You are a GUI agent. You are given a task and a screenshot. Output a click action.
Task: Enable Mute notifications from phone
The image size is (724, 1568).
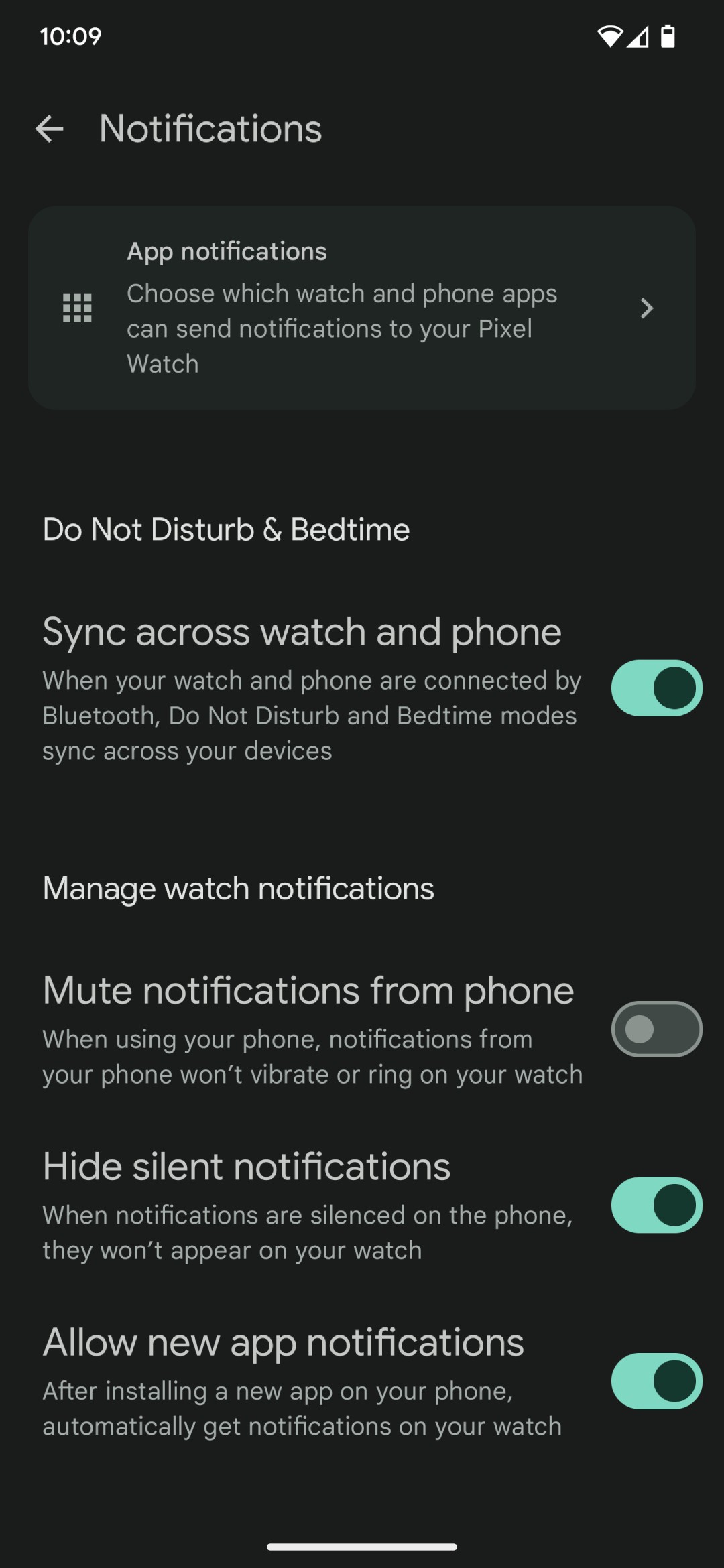(656, 1029)
